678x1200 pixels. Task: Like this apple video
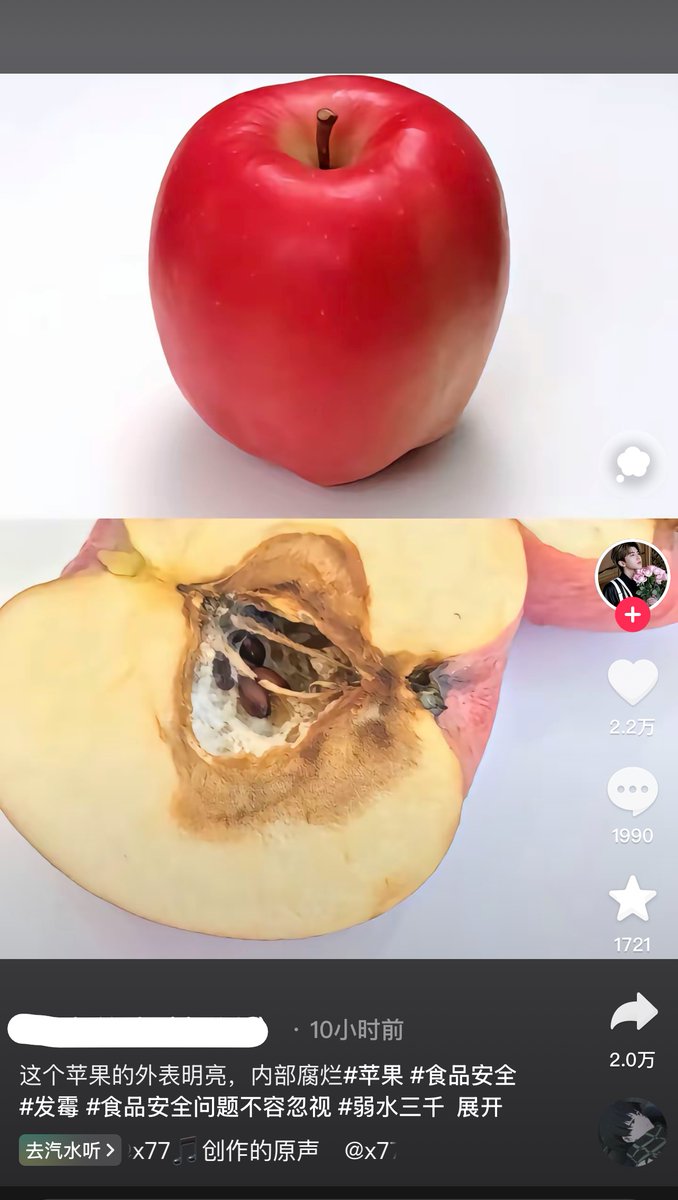point(633,682)
